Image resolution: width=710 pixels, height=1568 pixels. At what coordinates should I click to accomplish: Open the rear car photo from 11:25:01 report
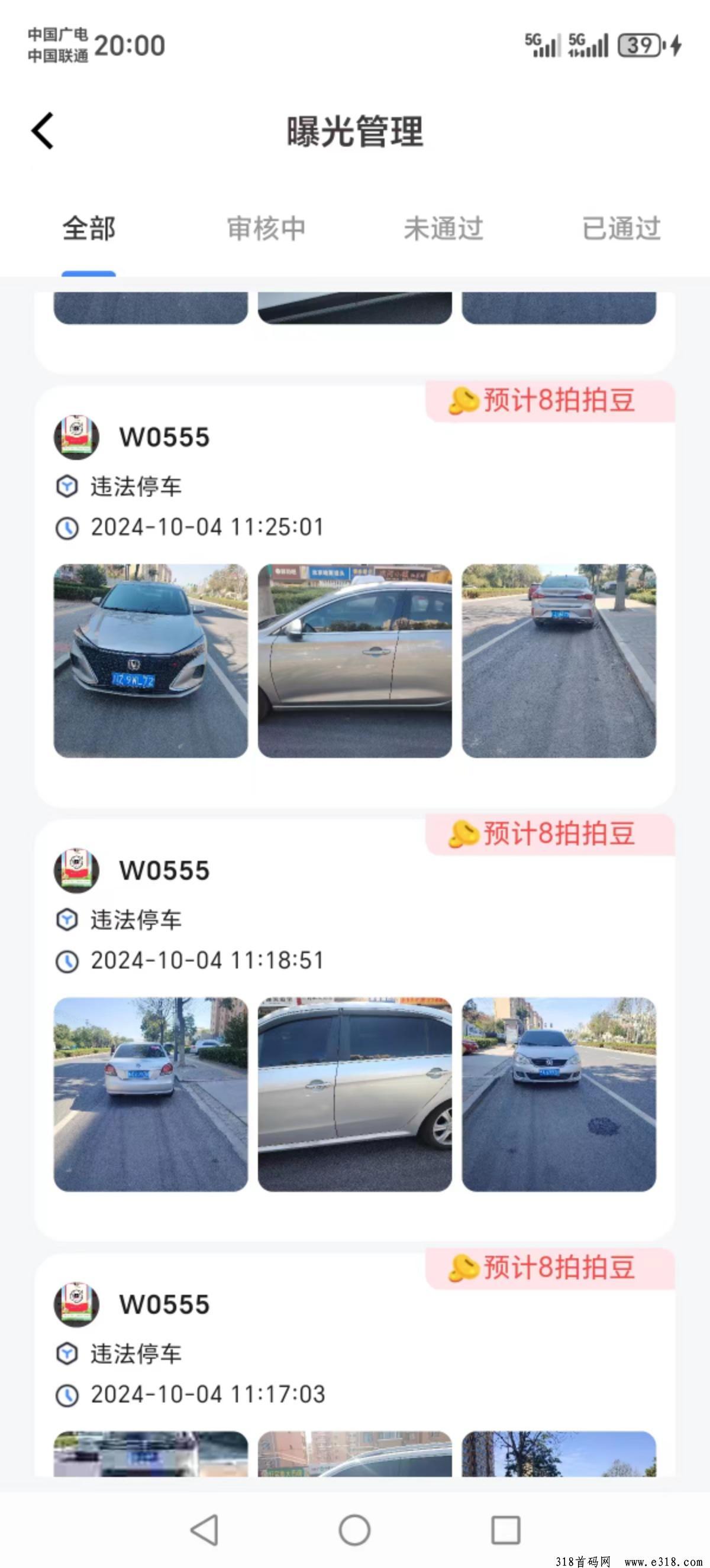click(559, 661)
